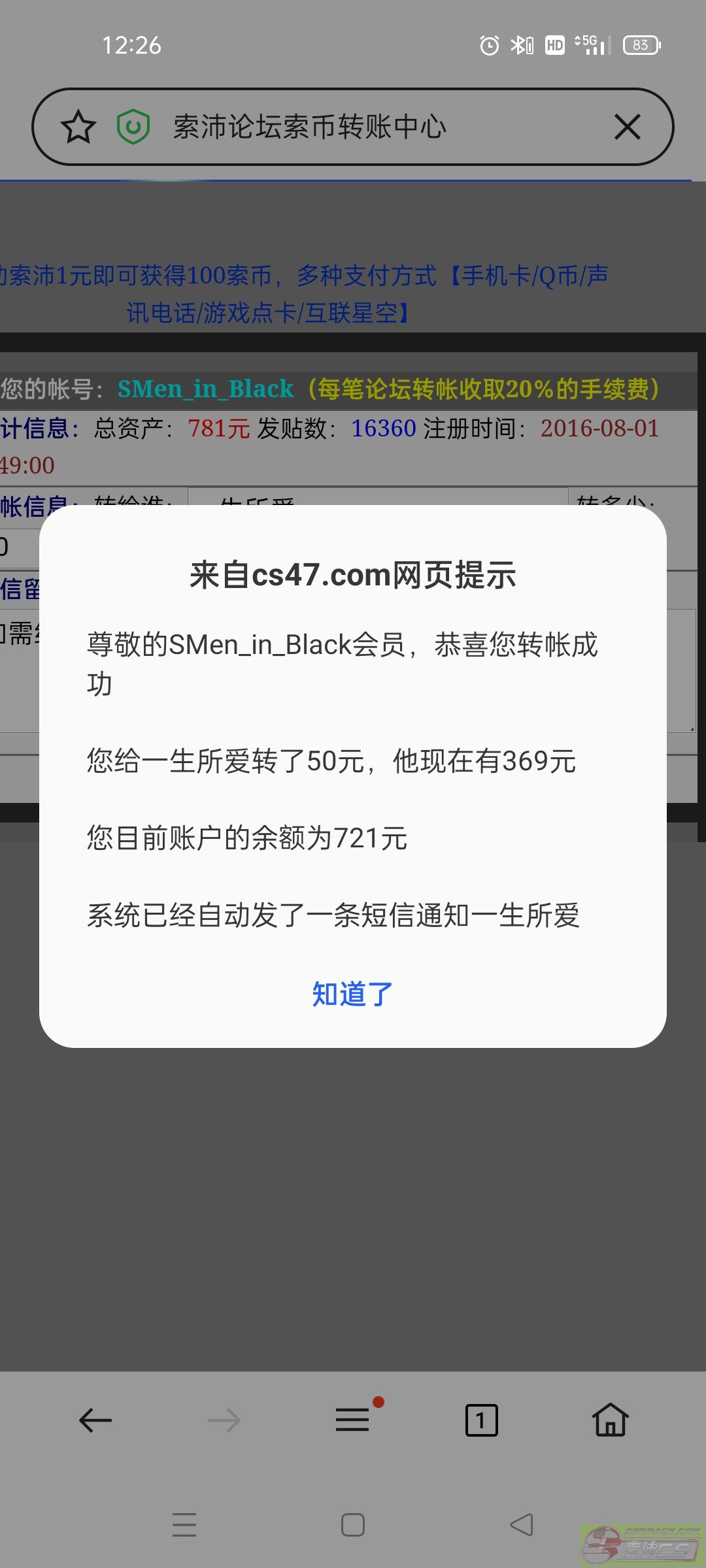Image resolution: width=706 pixels, height=1568 pixels.
Task: Go to the browser home page
Action: click(x=611, y=1420)
